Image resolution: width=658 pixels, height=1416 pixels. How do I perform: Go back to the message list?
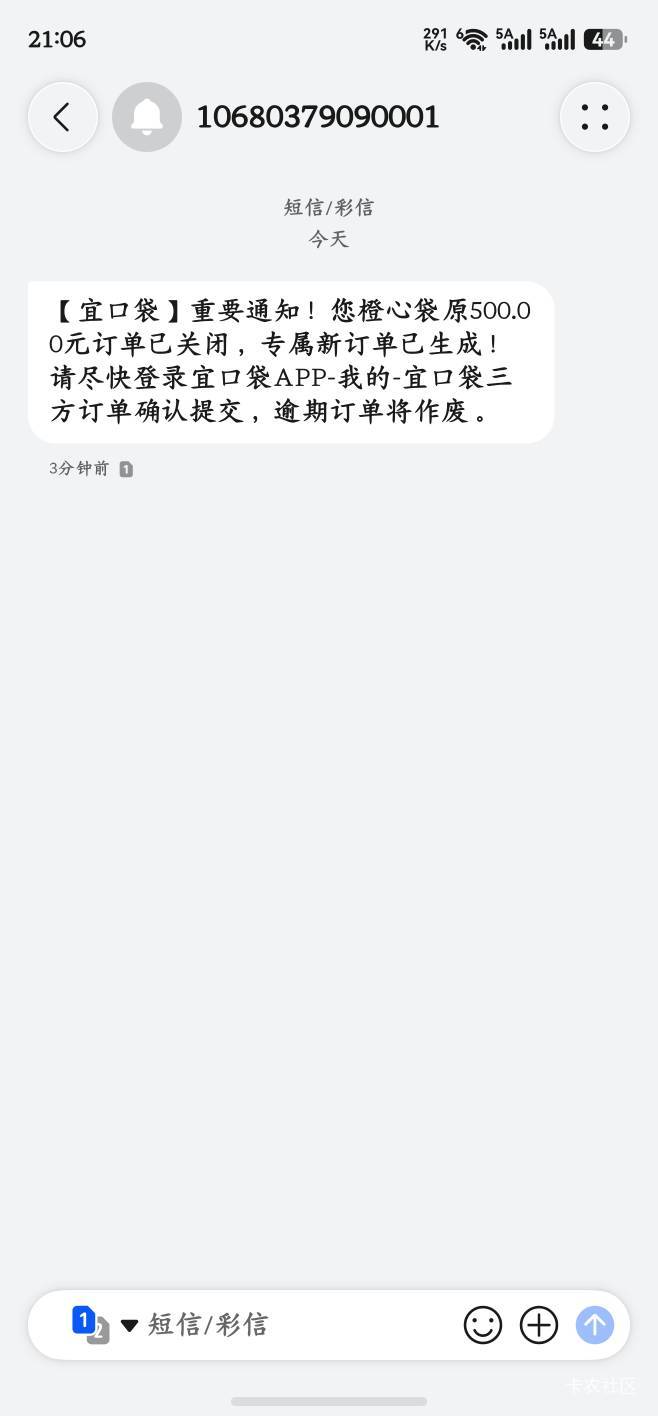click(x=62, y=117)
